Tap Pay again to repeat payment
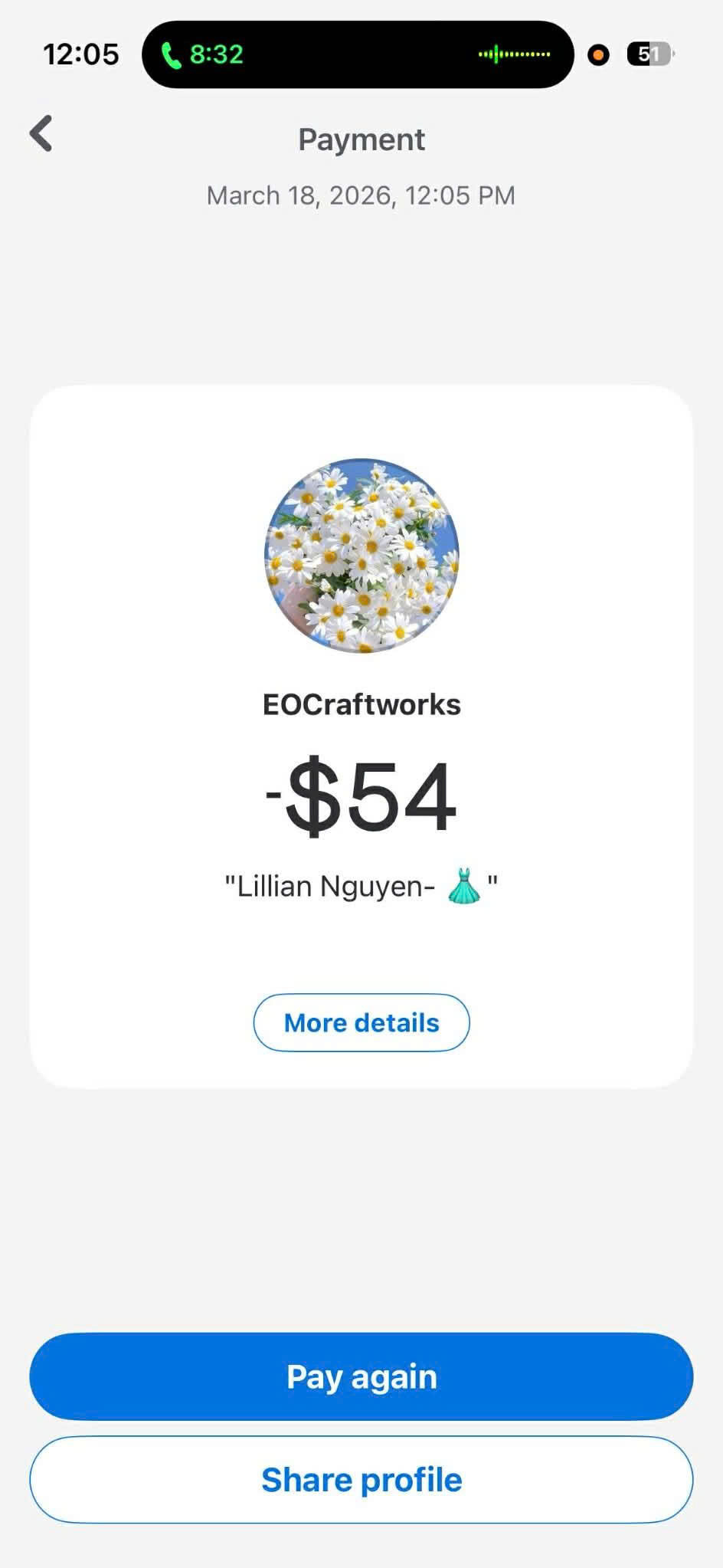Screen dimensions: 723x1568 (x=361, y=1376)
